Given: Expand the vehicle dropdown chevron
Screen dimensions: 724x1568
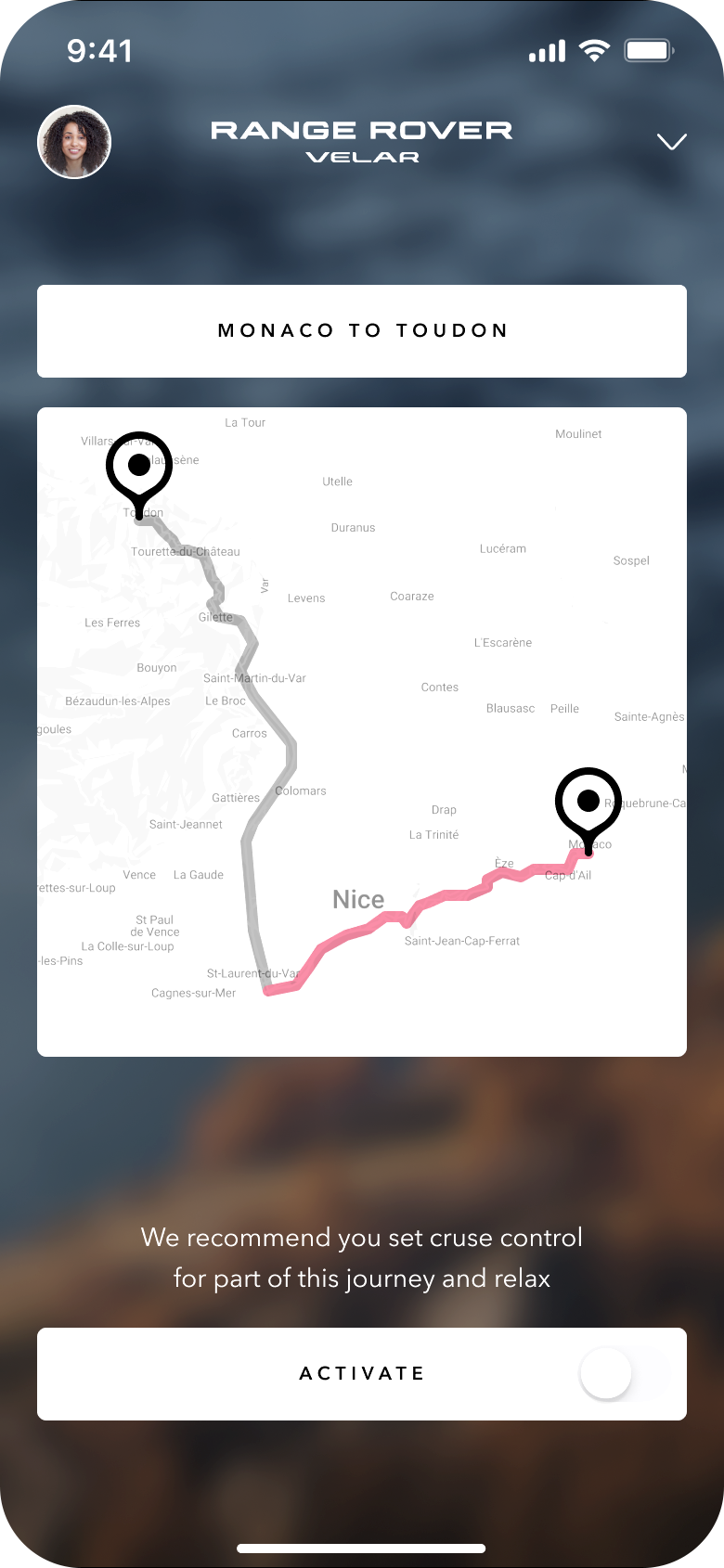Looking at the screenshot, I should pyautogui.click(x=671, y=142).
